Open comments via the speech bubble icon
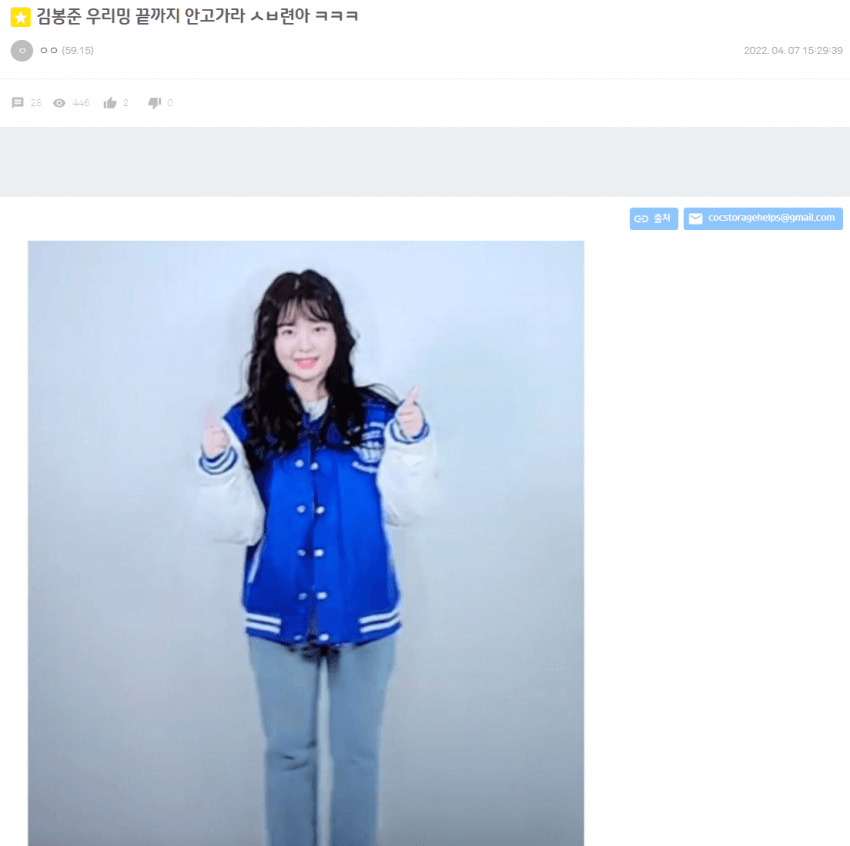 point(17,103)
